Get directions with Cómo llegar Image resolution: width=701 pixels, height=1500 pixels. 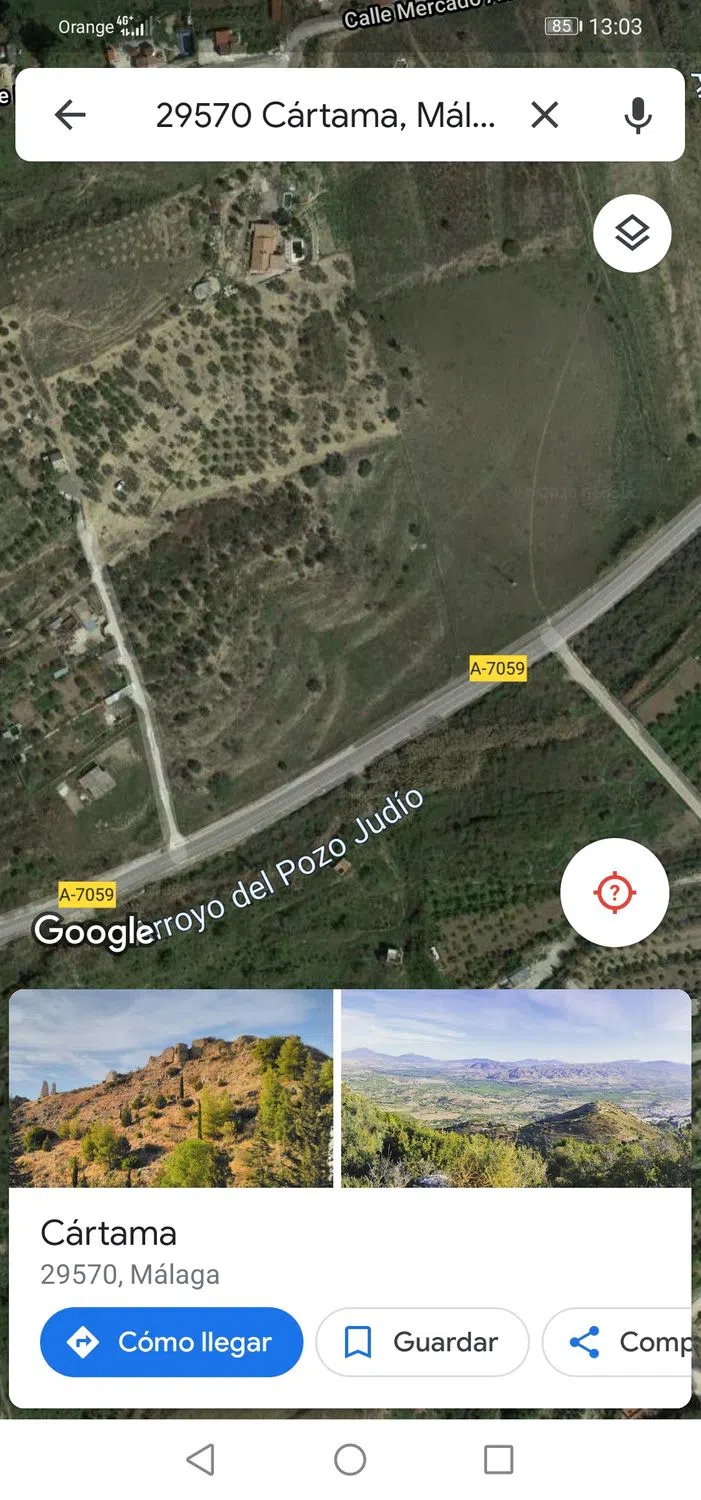pyautogui.click(x=171, y=1342)
